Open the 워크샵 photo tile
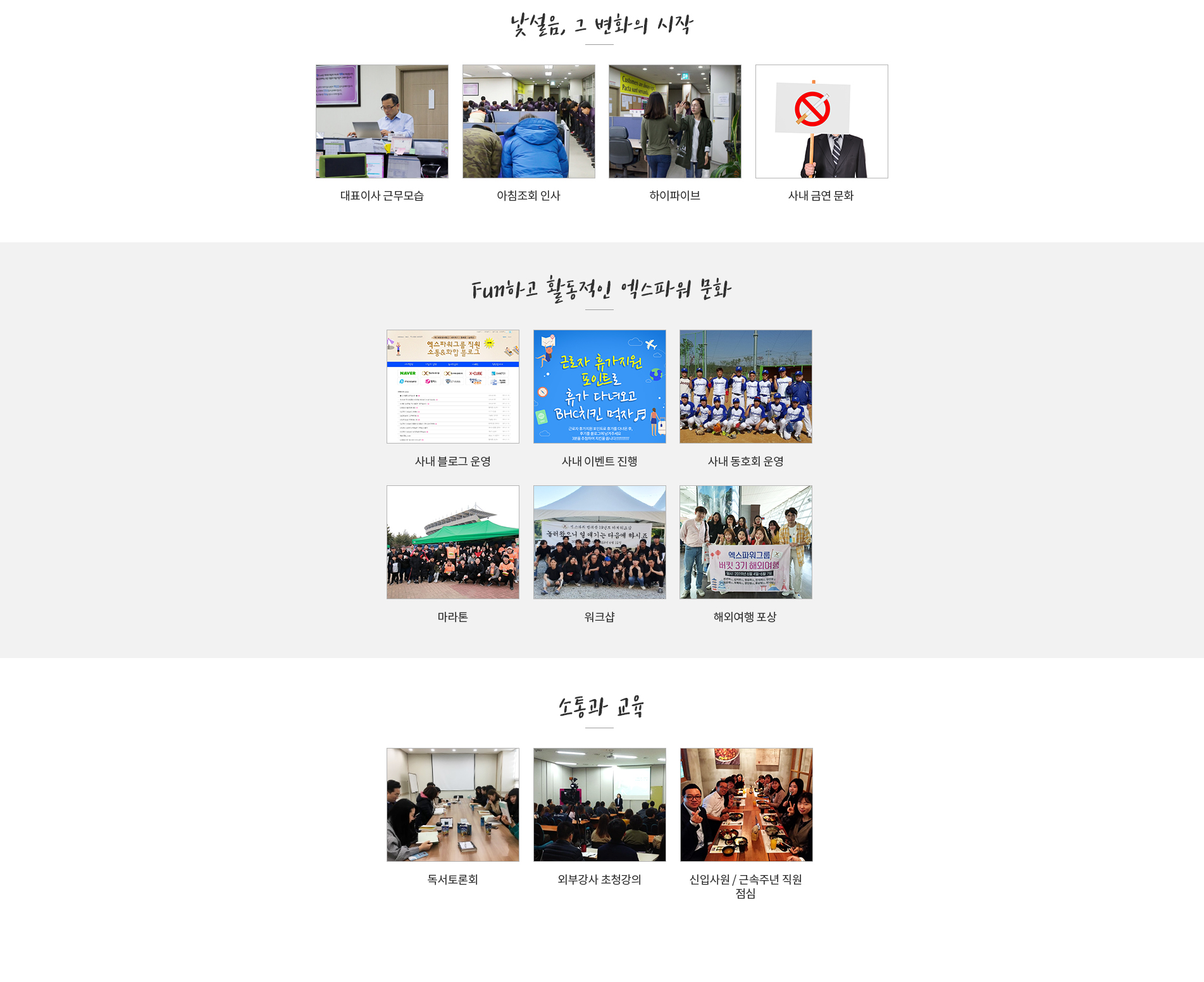The width and height of the screenshot is (1204, 982). coord(599,542)
